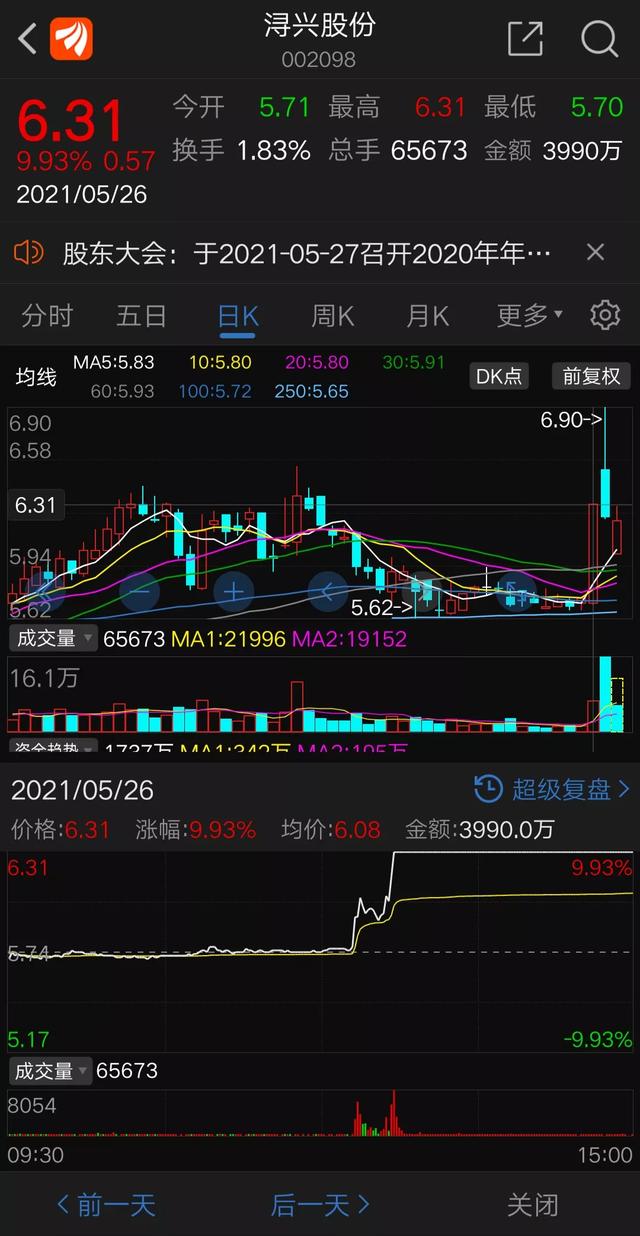Open stock search magnifier
Screen dimensions: 640x1236
tap(599, 40)
